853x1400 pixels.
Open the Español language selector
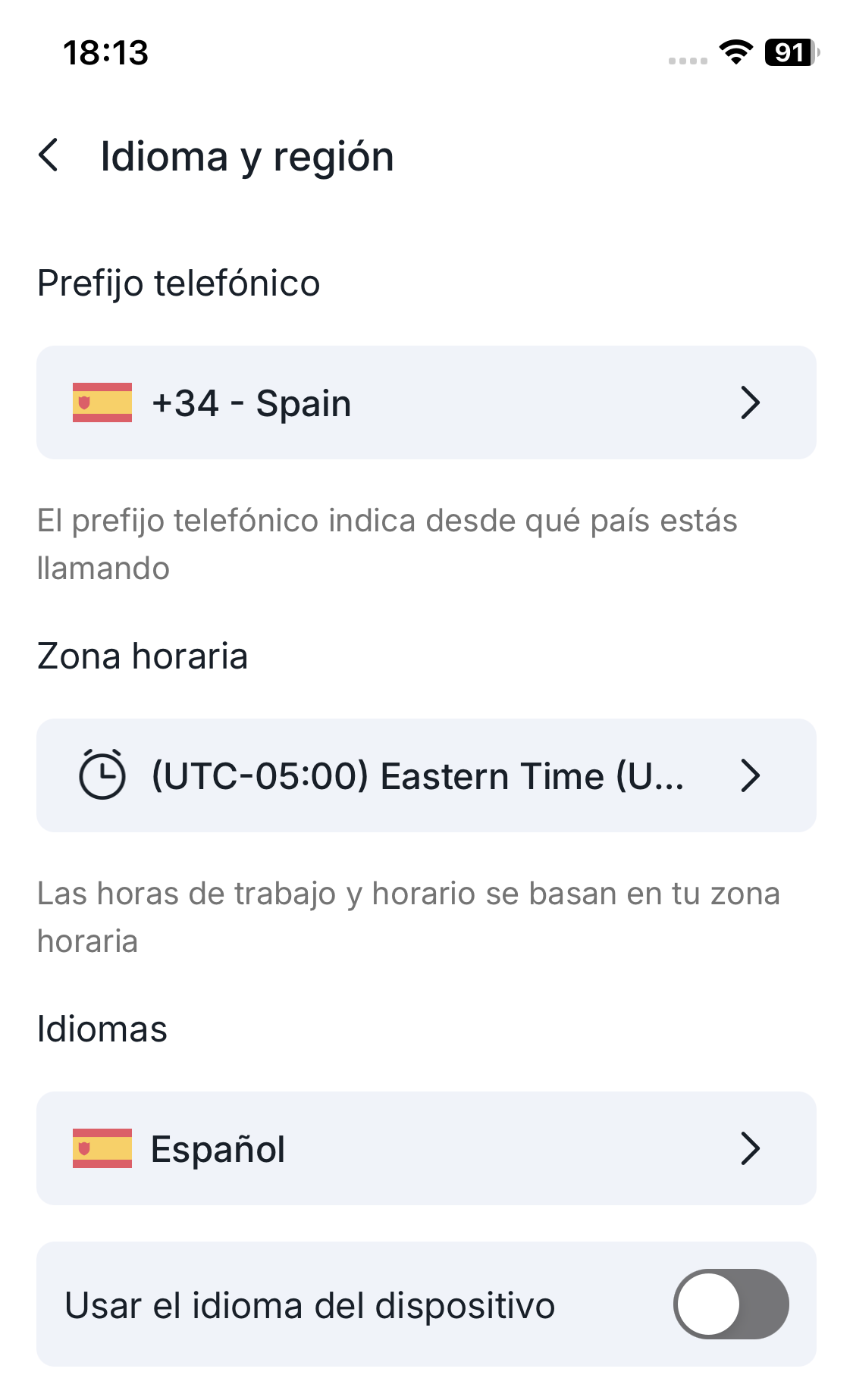[426, 1148]
